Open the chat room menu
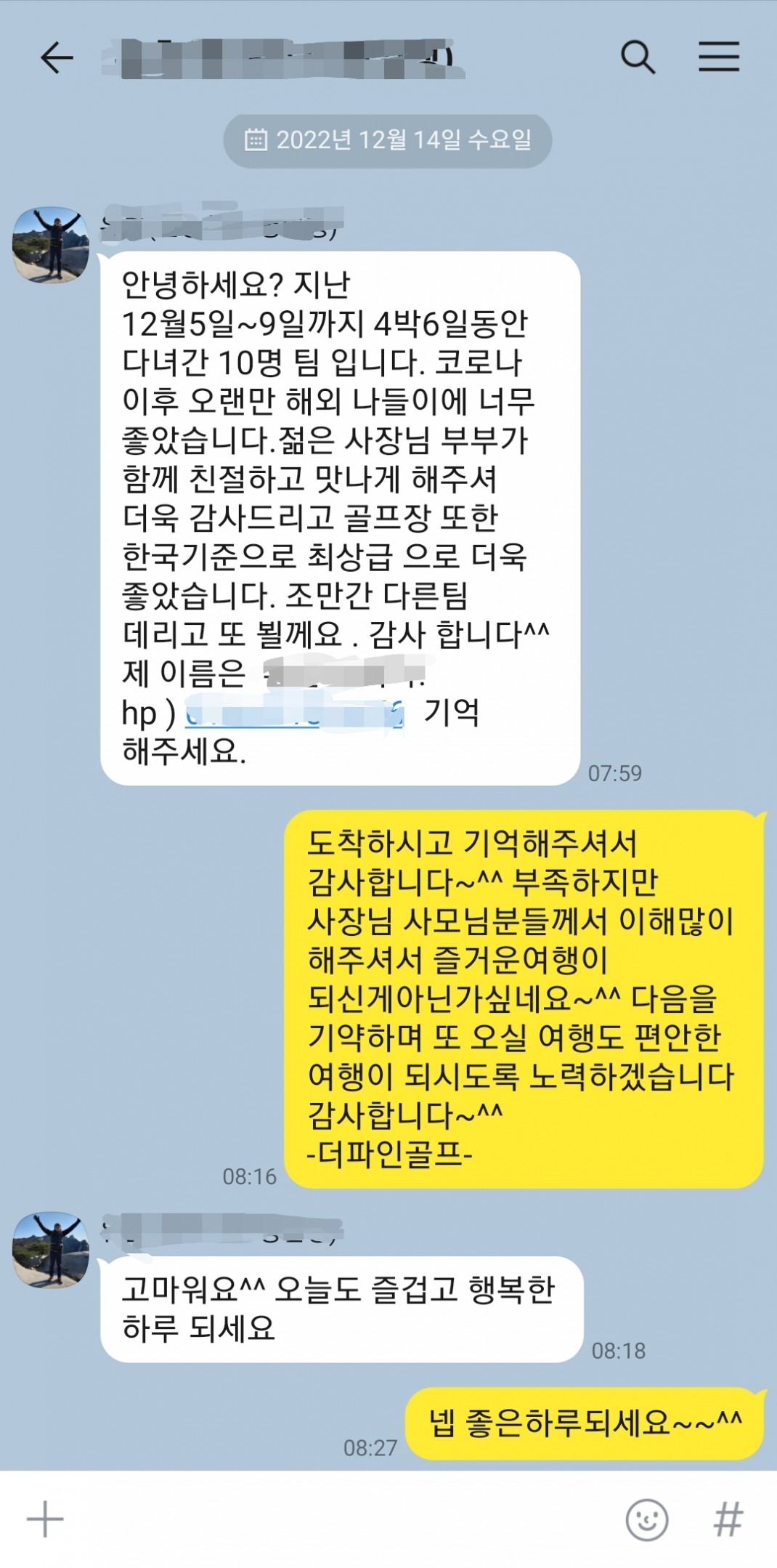777x1568 pixels. click(719, 57)
